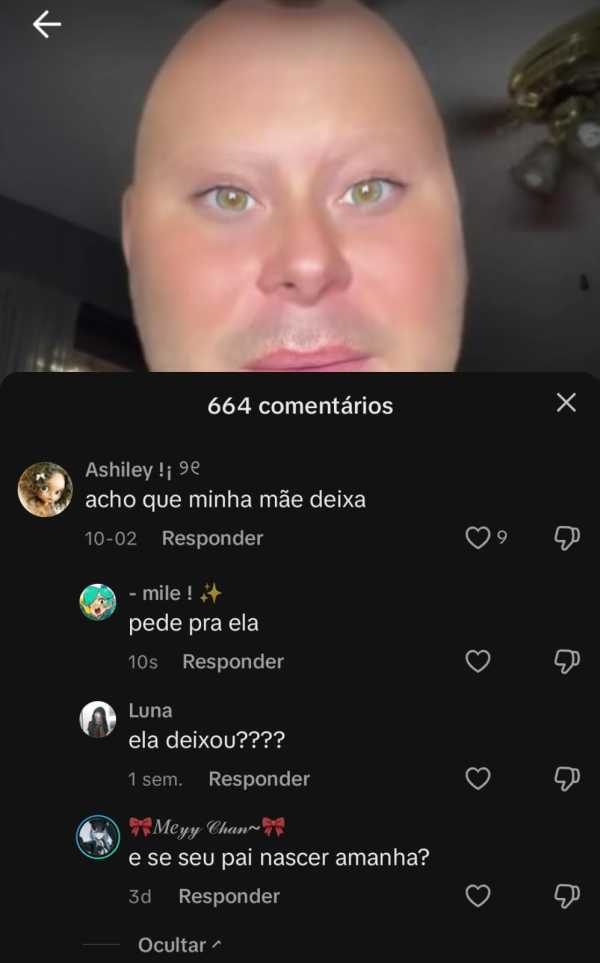Open Meyy Chan's profile avatar

click(x=98, y=837)
